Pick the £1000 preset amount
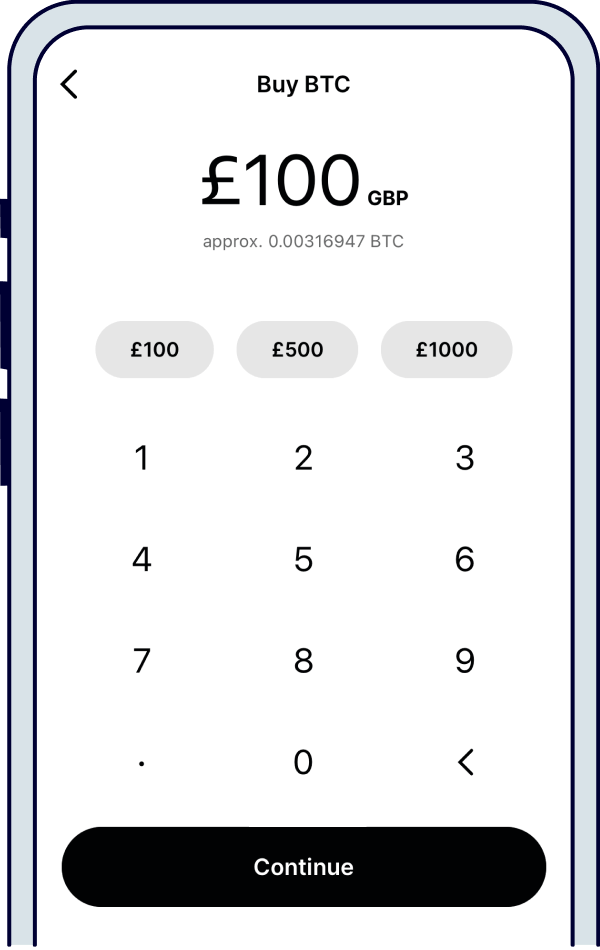The height and width of the screenshot is (950, 600). click(446, 350)
